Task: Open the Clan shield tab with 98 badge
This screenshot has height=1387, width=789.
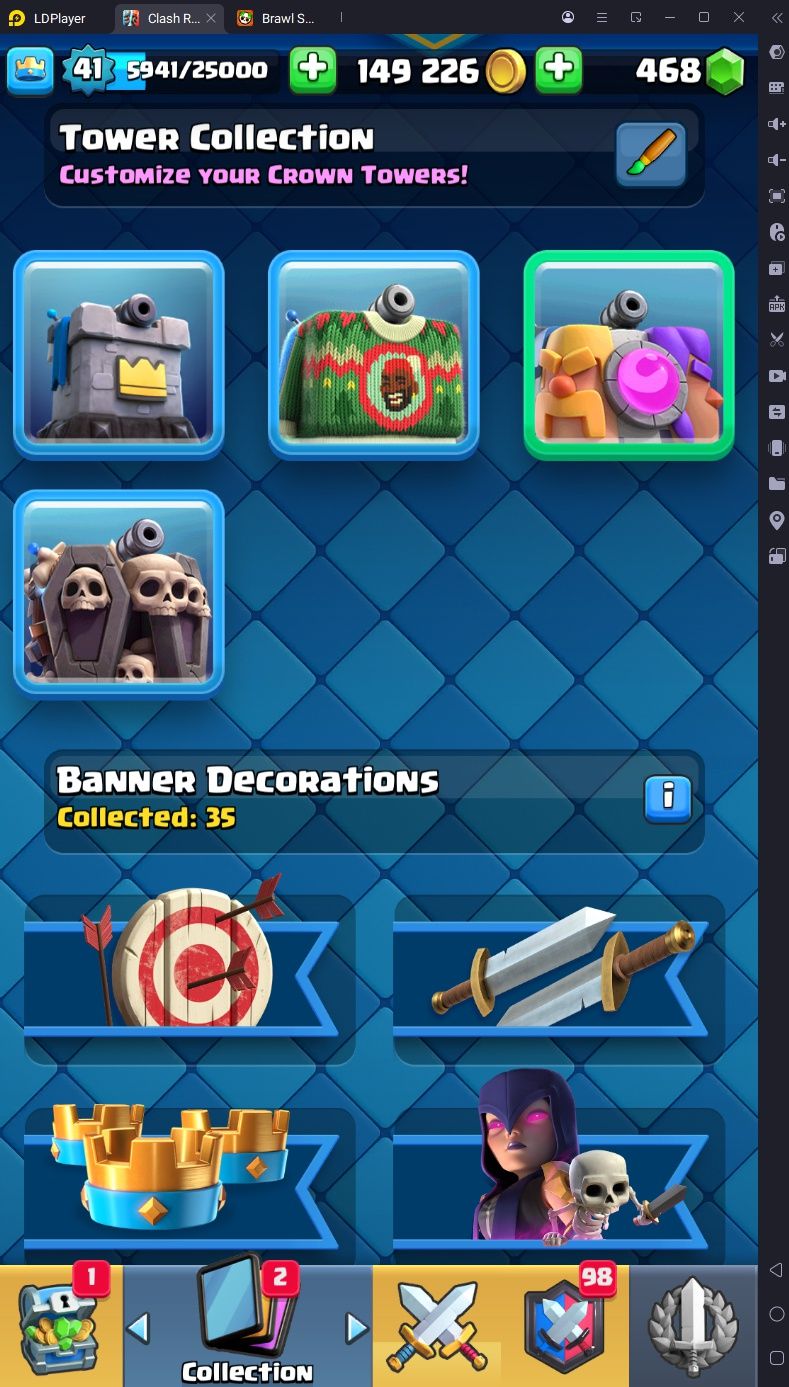Action: coord(567,1327)
